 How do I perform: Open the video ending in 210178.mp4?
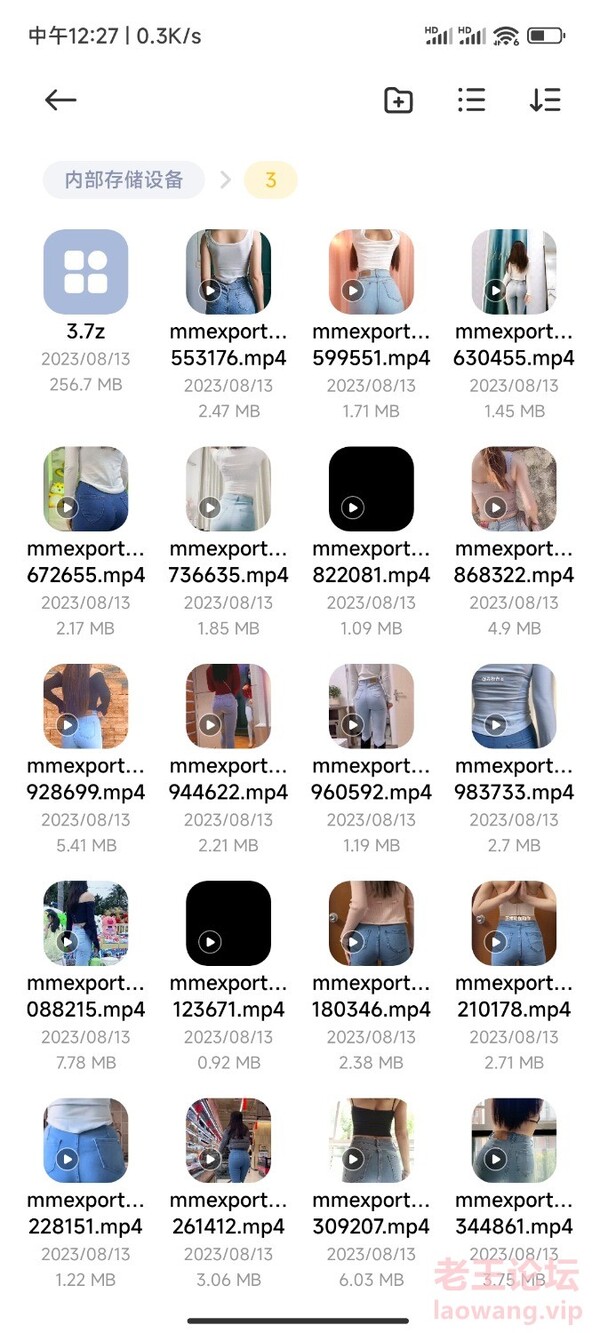pyautogui.click(x=514, y=924)
